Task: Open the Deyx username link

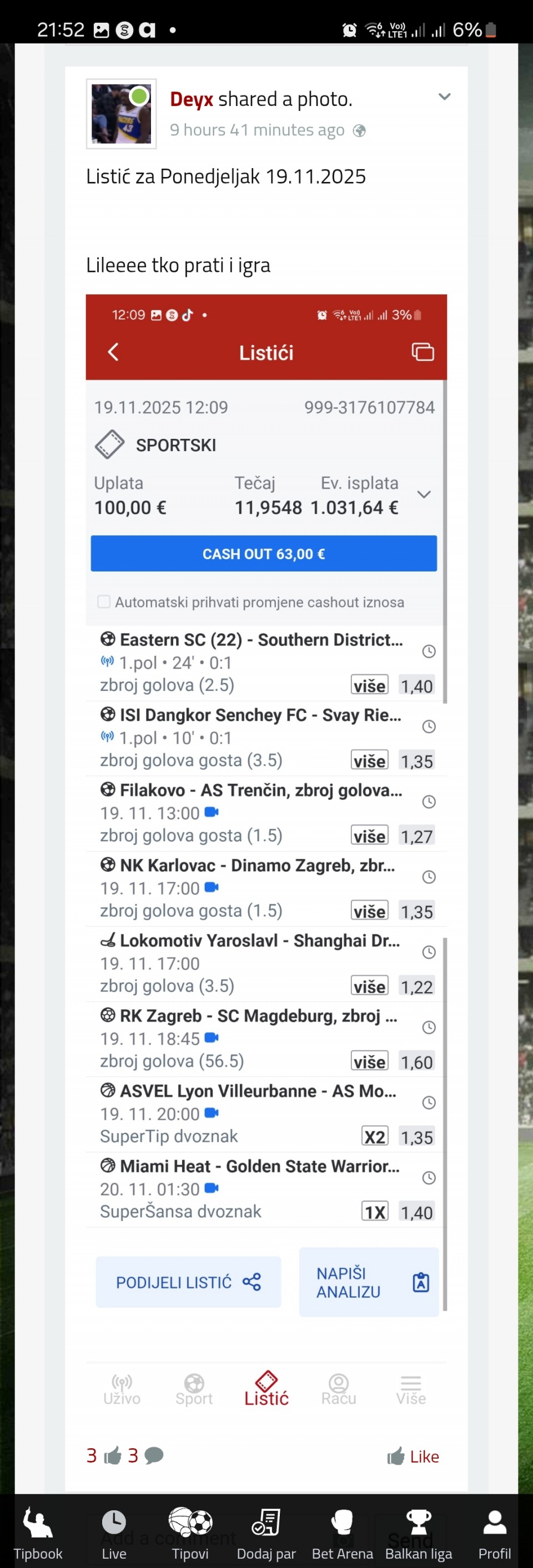Action: tap(192, 99)
